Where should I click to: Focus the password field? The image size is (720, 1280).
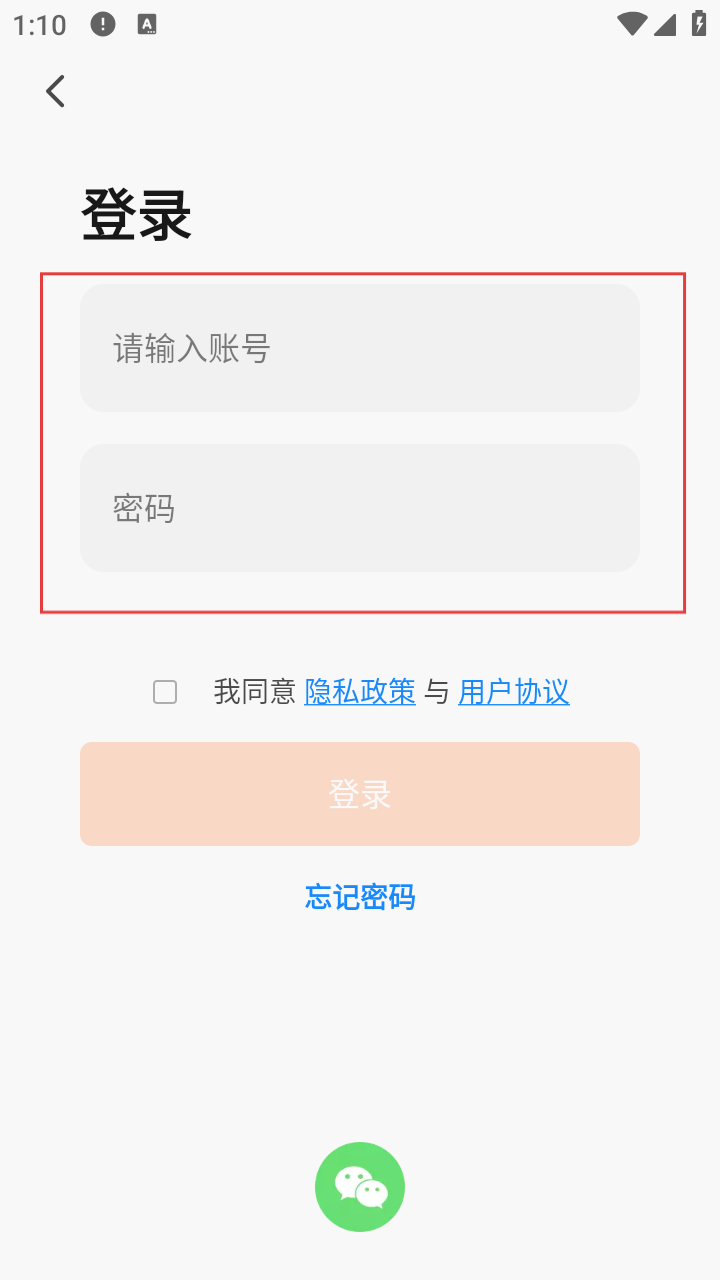360,508
